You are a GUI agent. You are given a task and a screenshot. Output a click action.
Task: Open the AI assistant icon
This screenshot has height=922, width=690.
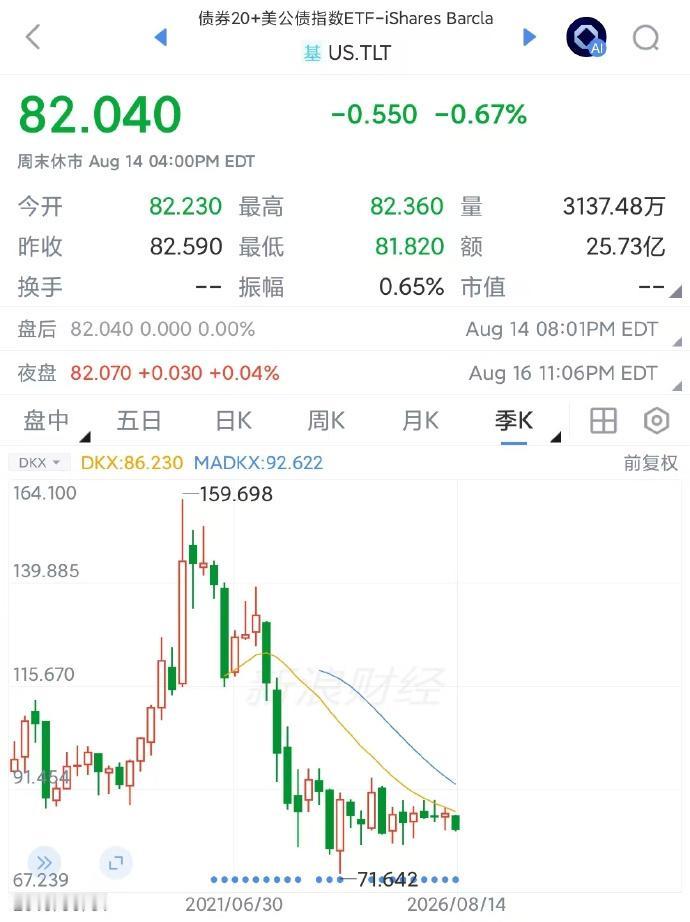[x=586, y=38]
